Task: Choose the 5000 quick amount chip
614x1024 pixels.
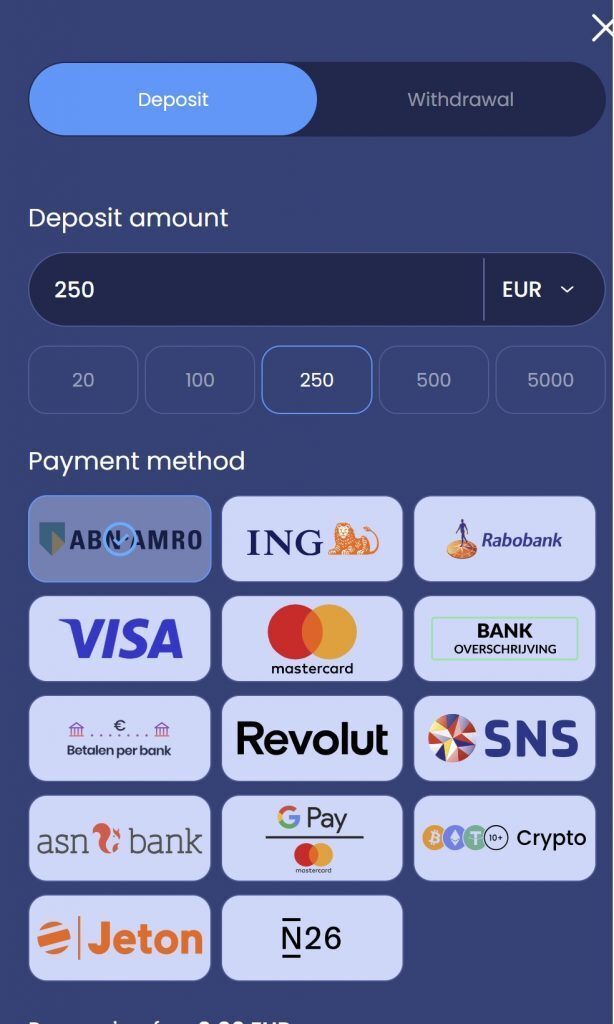Action: (550, 380)
